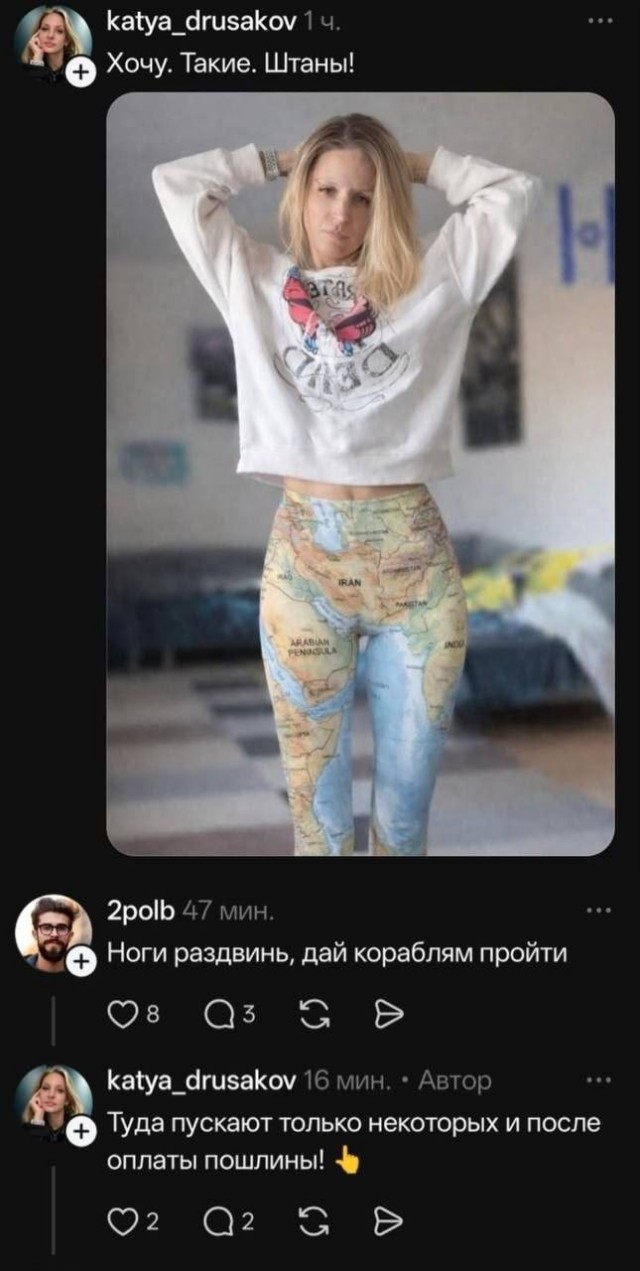Open the overflow menu on the author's reply
This screenshot has height=1271, width=640.
click(x=599, y=1080)
